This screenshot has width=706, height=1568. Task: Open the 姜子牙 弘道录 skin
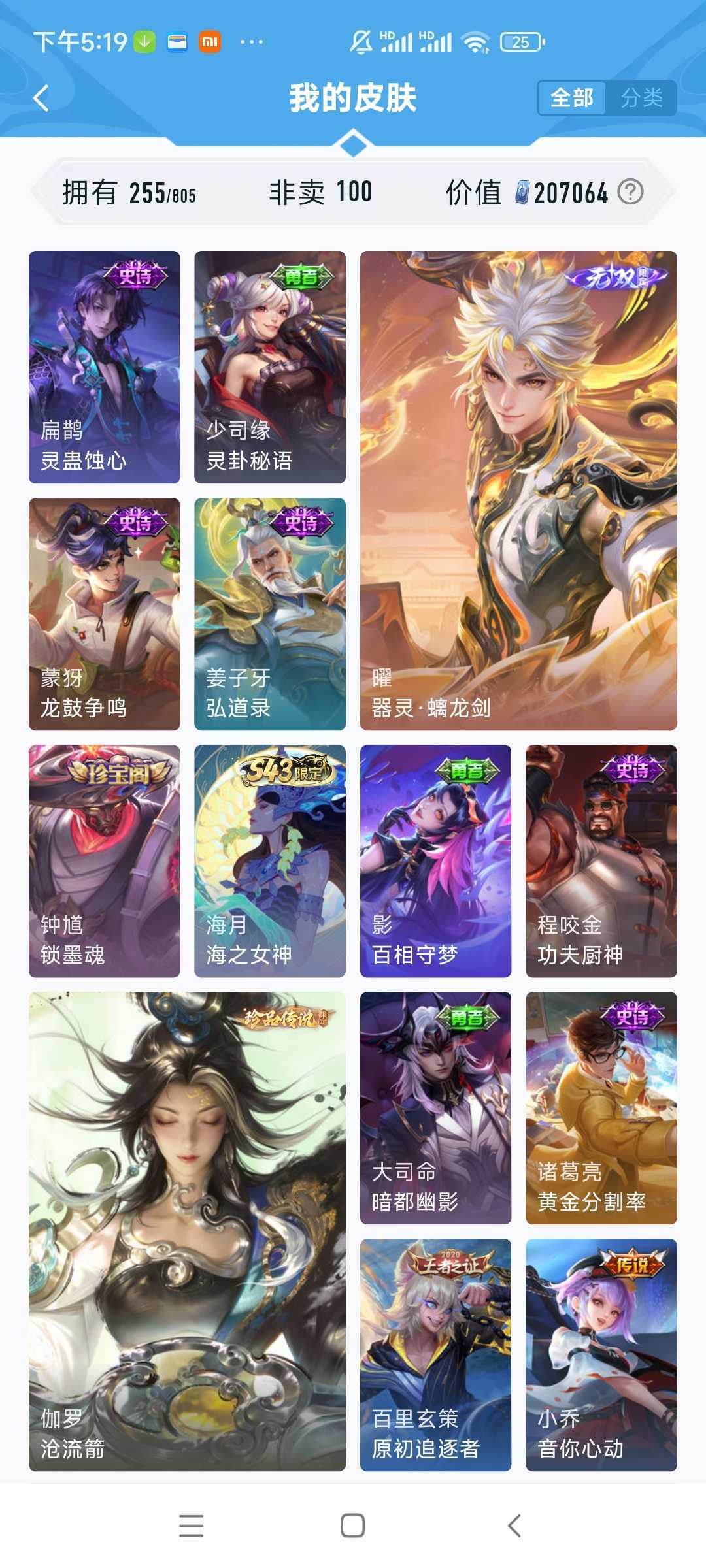click(x=270, y=614)
